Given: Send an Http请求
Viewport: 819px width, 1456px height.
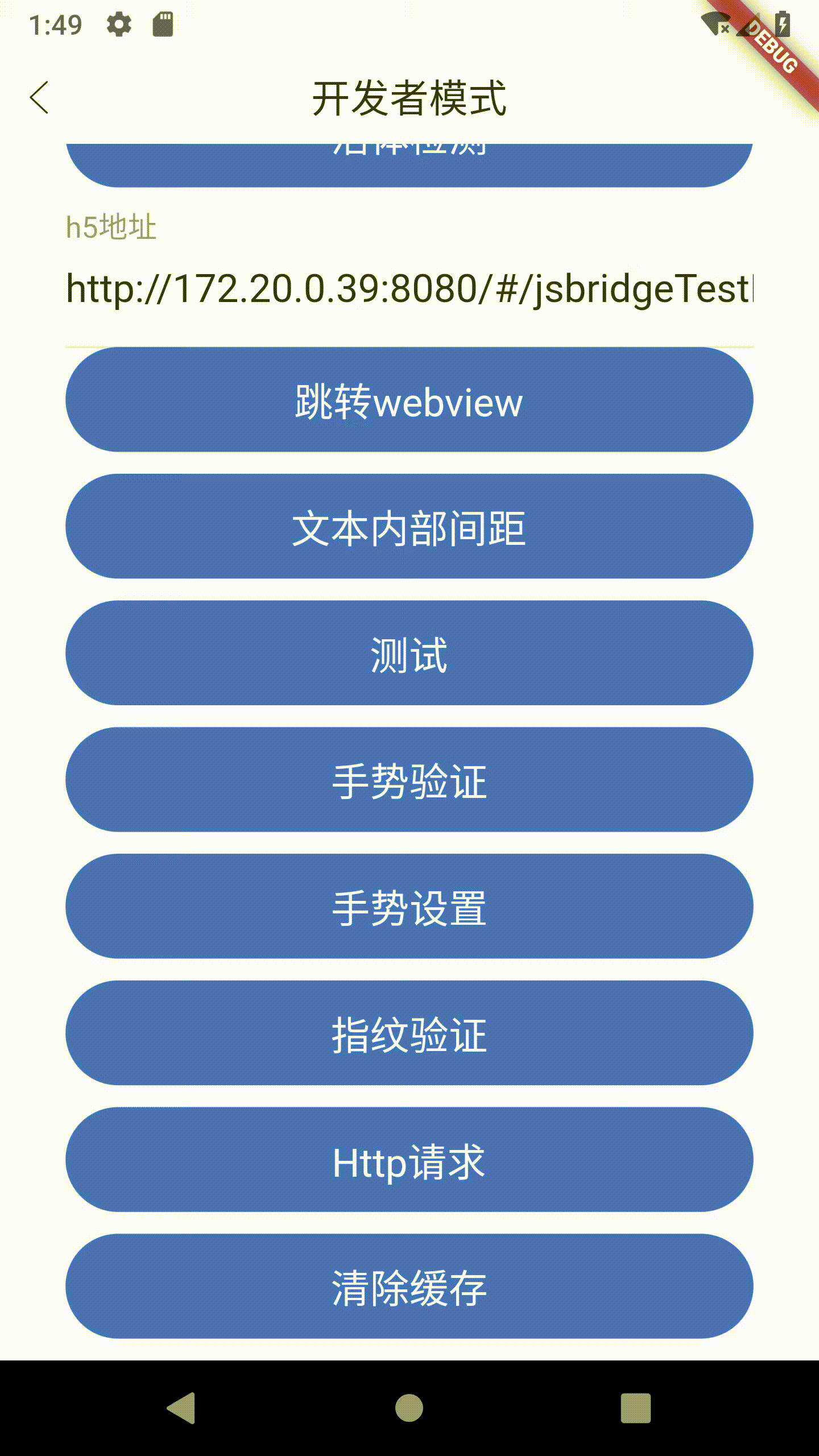Looking at the screenshot, I should pos(409,1160).
